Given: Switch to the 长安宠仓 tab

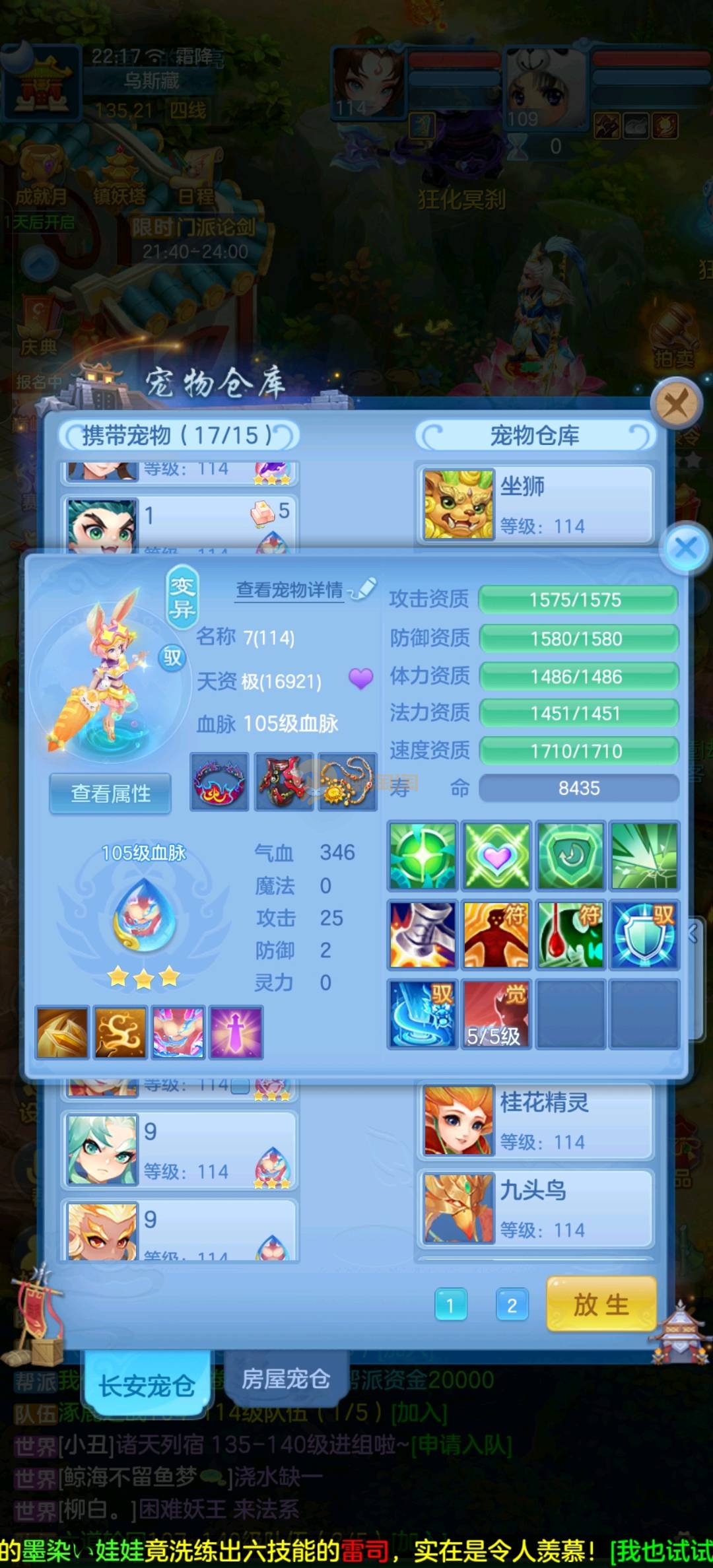Looking at the screenshot, I should click(x=147, y=1384).
